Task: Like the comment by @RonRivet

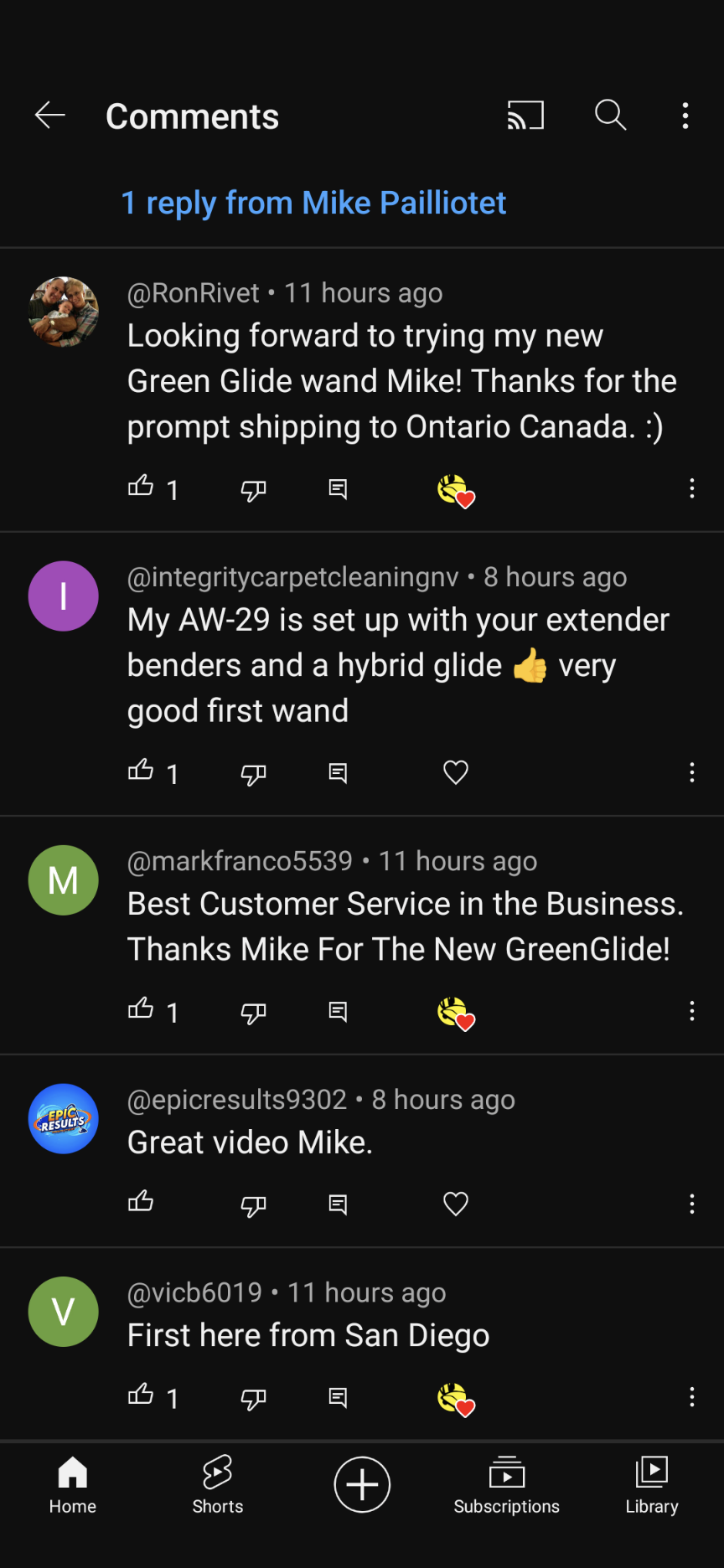Action: 141,487
